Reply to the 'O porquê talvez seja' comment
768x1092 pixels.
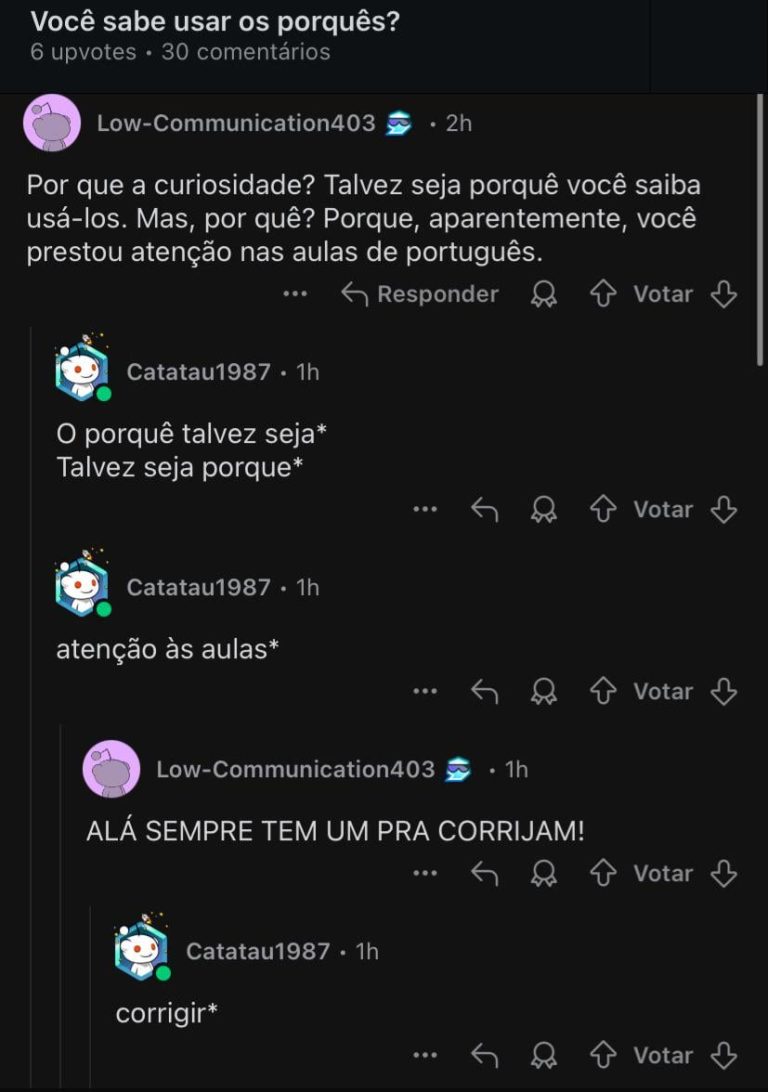(485, 510)
